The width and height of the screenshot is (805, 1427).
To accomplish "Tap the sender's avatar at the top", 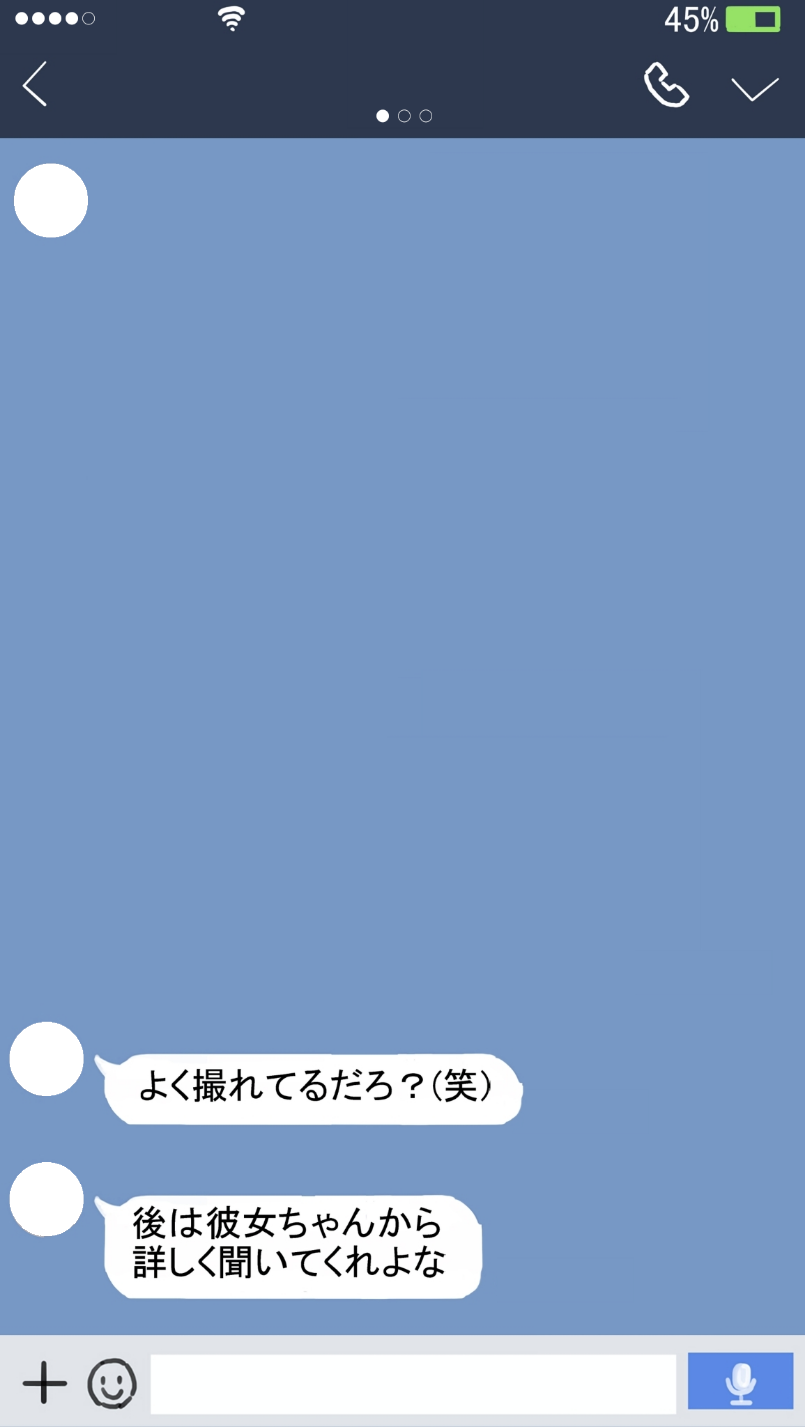I will pyautogui.click(x=50, y=200).
